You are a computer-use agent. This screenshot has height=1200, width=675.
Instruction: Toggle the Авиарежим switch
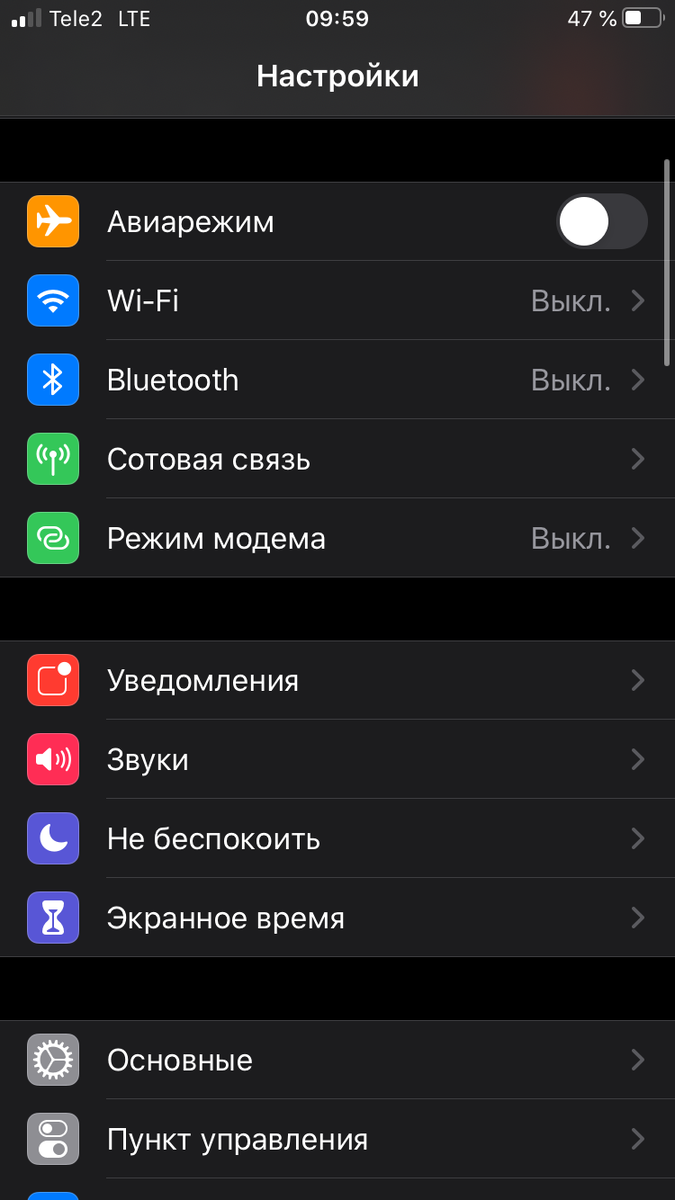coord(601,222)
